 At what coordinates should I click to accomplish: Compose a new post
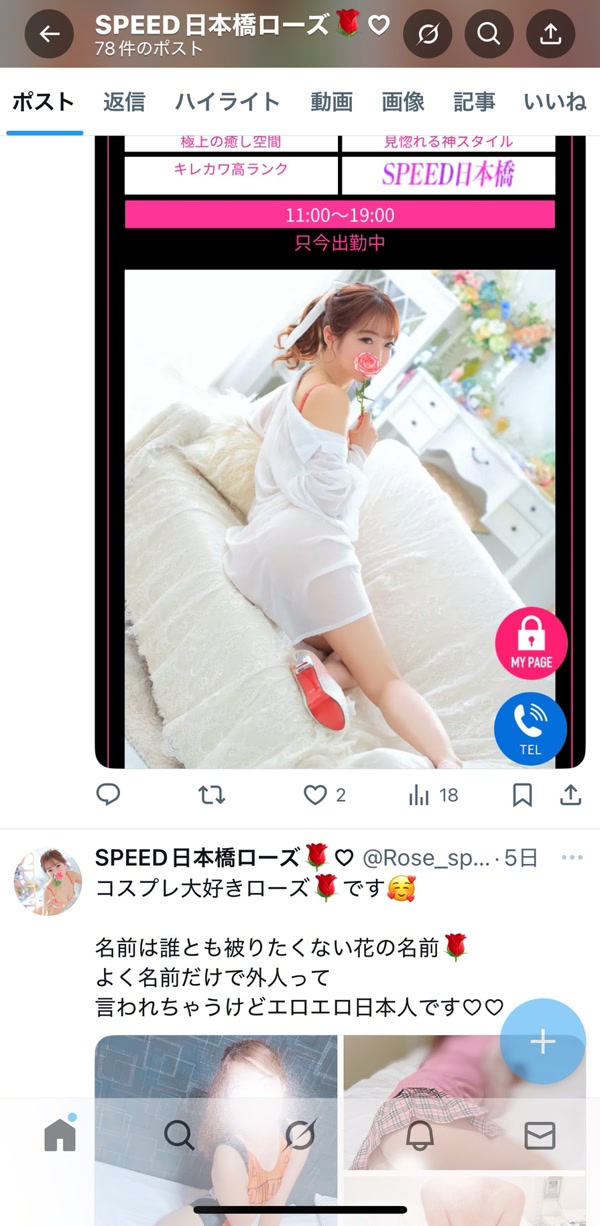[x=542, y=1042]
